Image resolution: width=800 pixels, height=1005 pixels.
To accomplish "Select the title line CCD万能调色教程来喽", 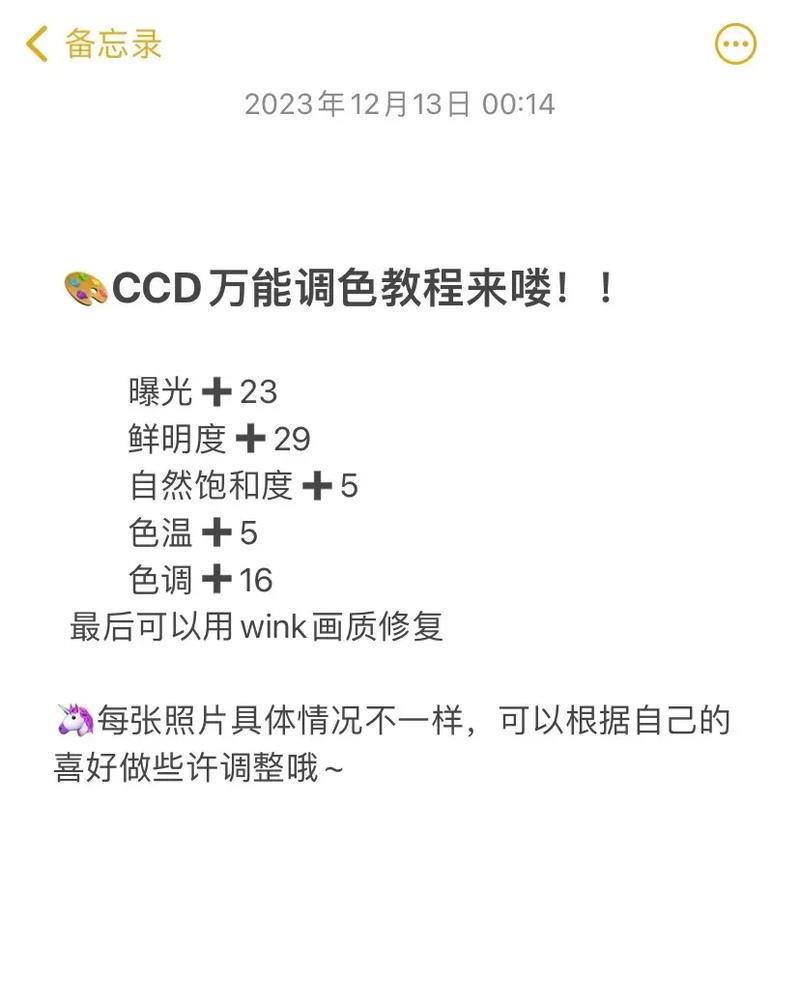I will point(350,288).
